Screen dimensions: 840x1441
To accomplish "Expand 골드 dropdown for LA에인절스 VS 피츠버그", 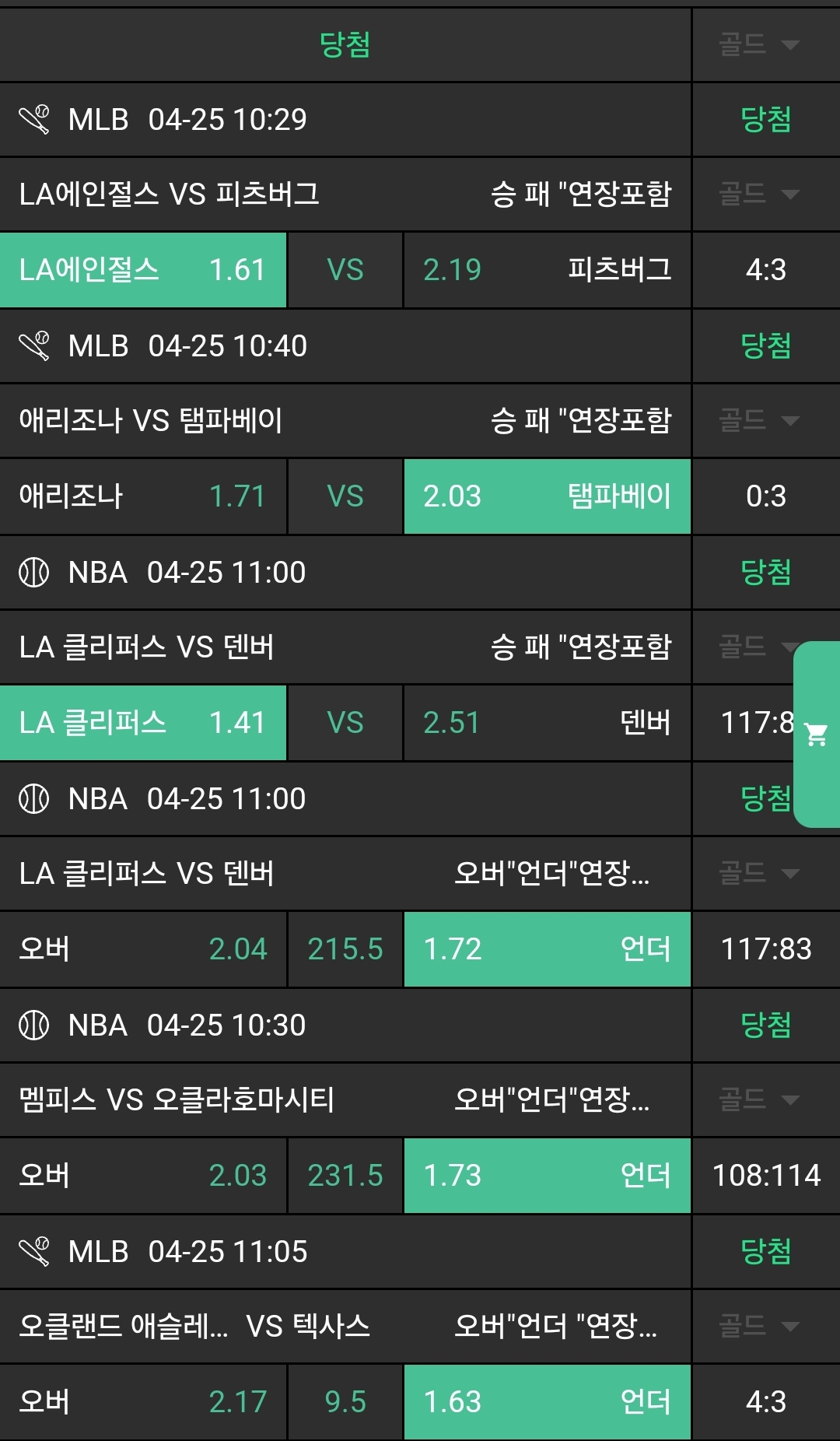I will [x=758, y=194].
